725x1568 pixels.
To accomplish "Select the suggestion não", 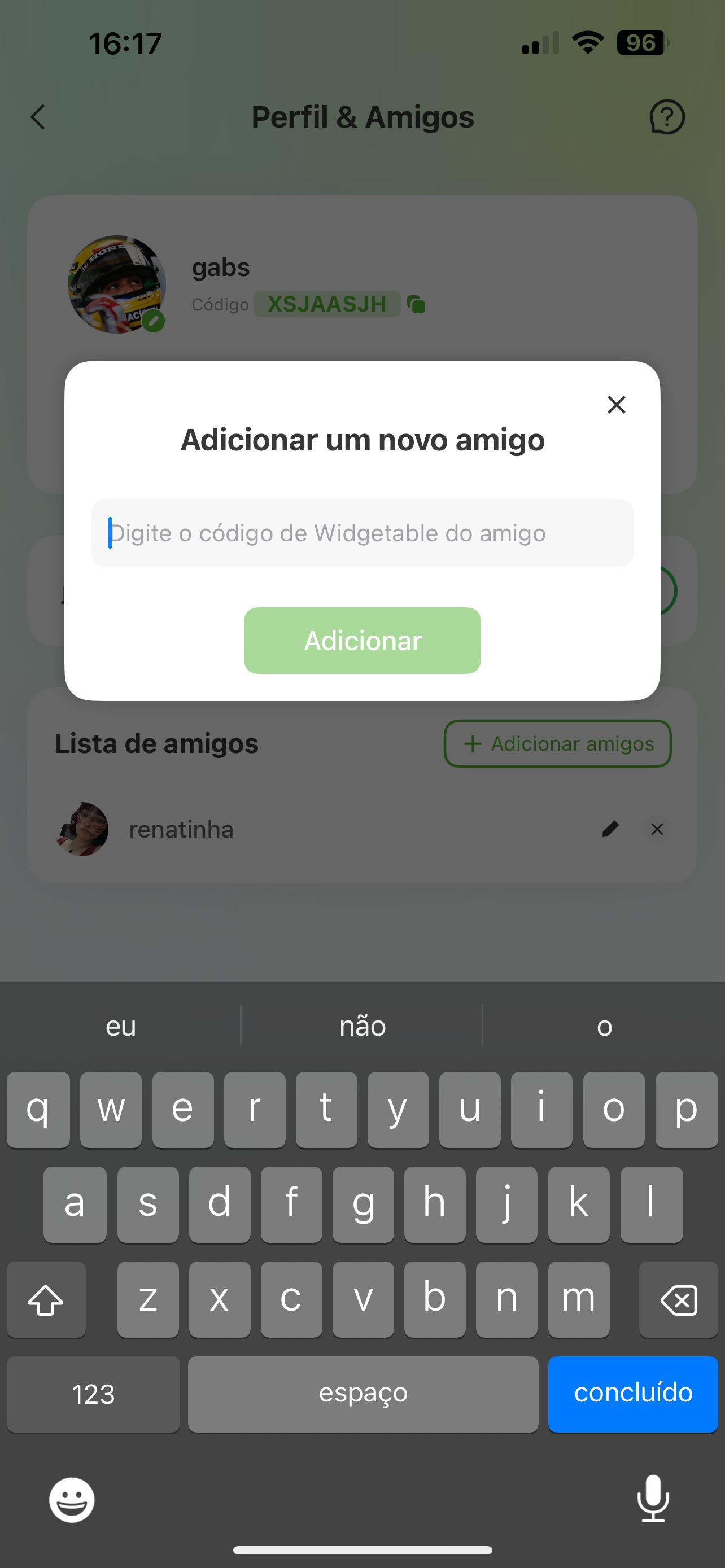I will pyautogui.click(x=362, y=1026).
